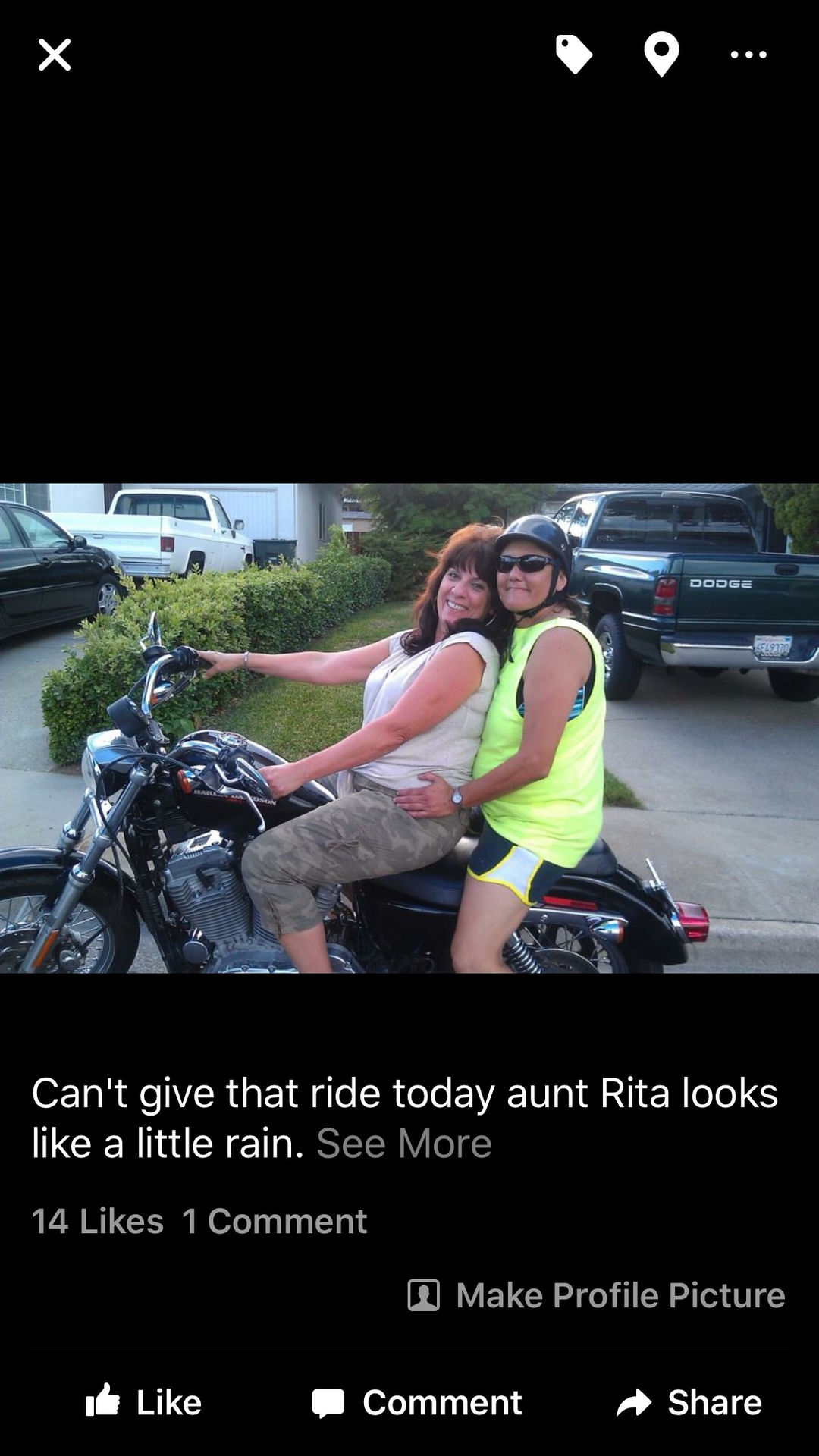The height and width of the screenshot is (1456, 819).
Task: Tag someone in this photo
Action: [573, 55]
